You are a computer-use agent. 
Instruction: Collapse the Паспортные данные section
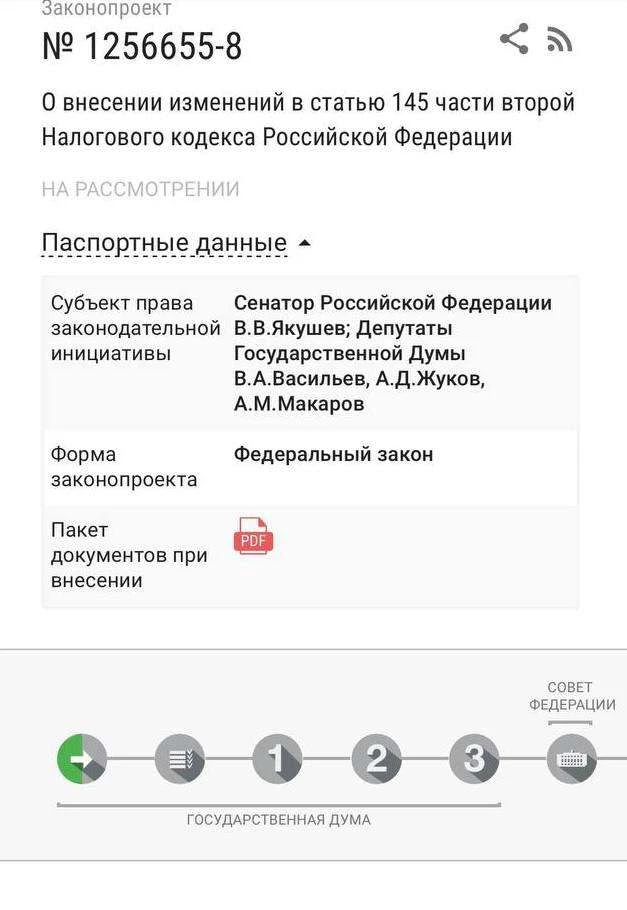176,243
